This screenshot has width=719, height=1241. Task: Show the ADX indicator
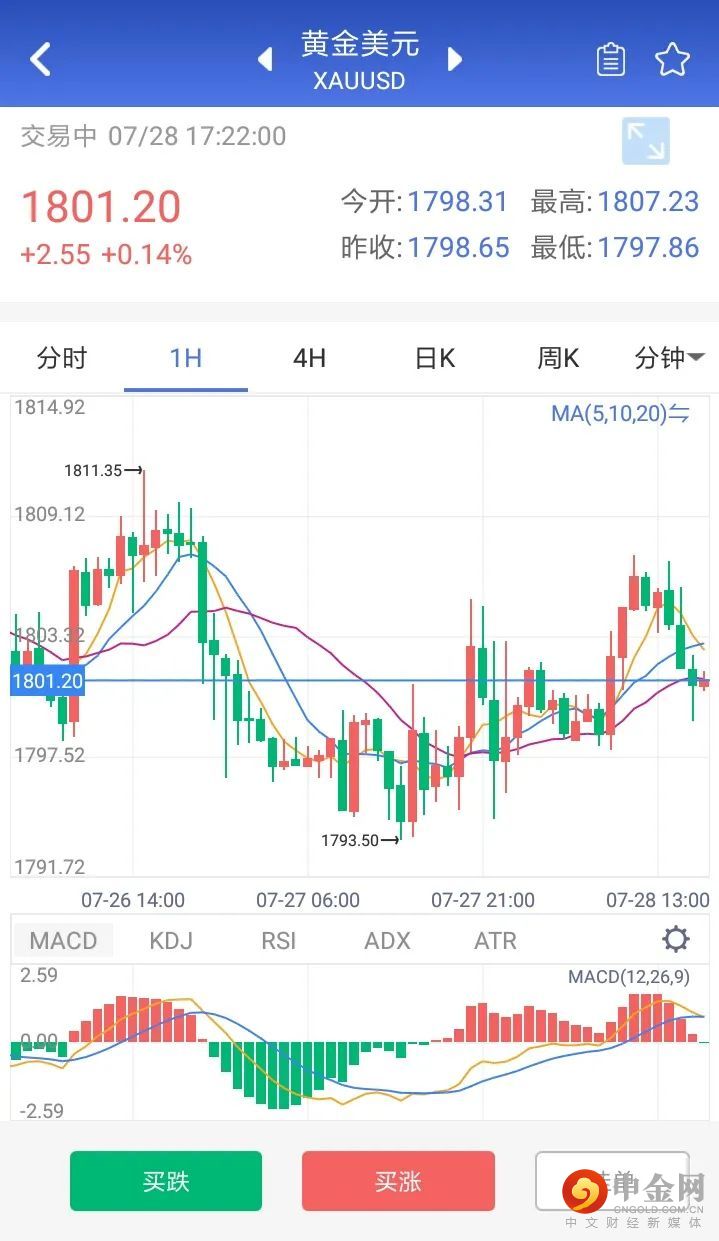387,941
